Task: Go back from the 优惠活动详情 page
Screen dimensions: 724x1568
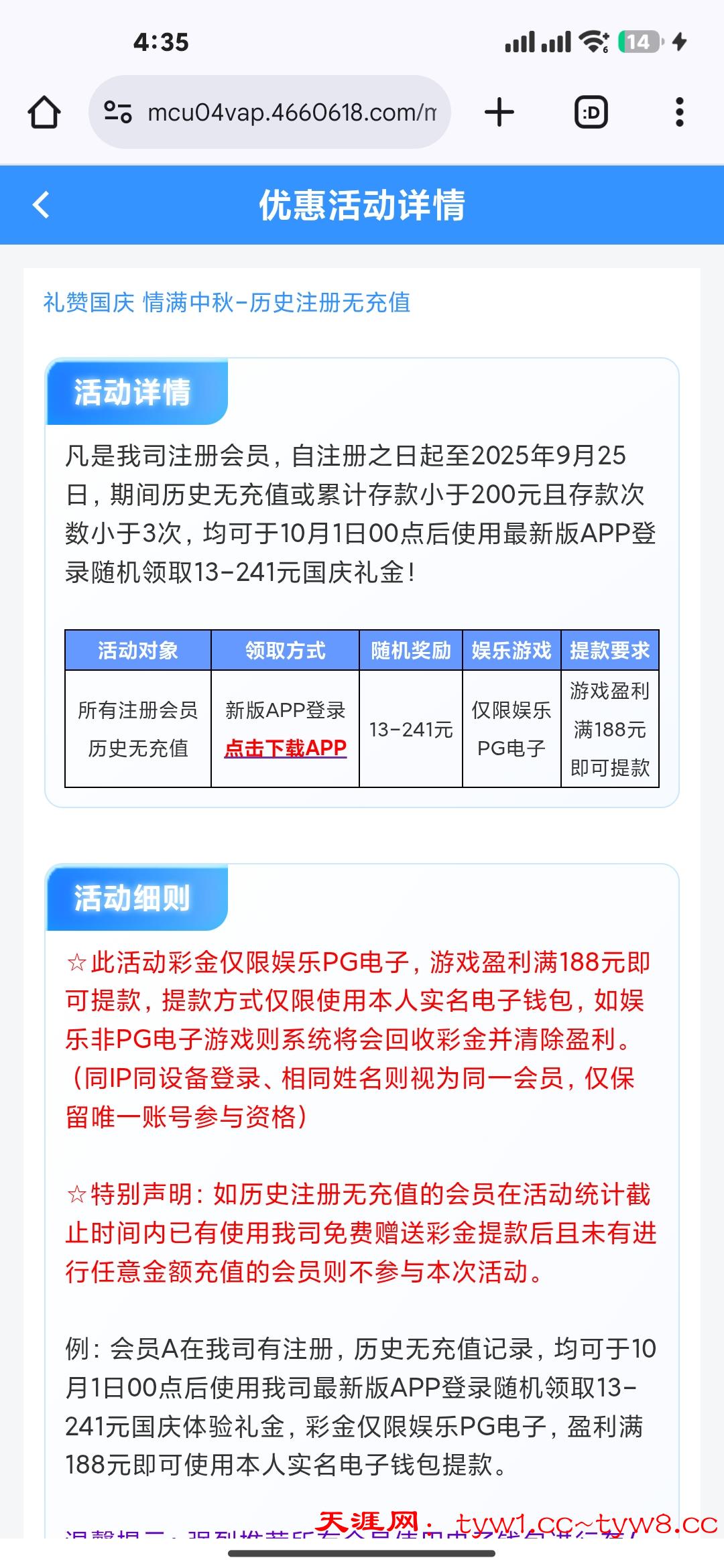Action: point(42,205)
